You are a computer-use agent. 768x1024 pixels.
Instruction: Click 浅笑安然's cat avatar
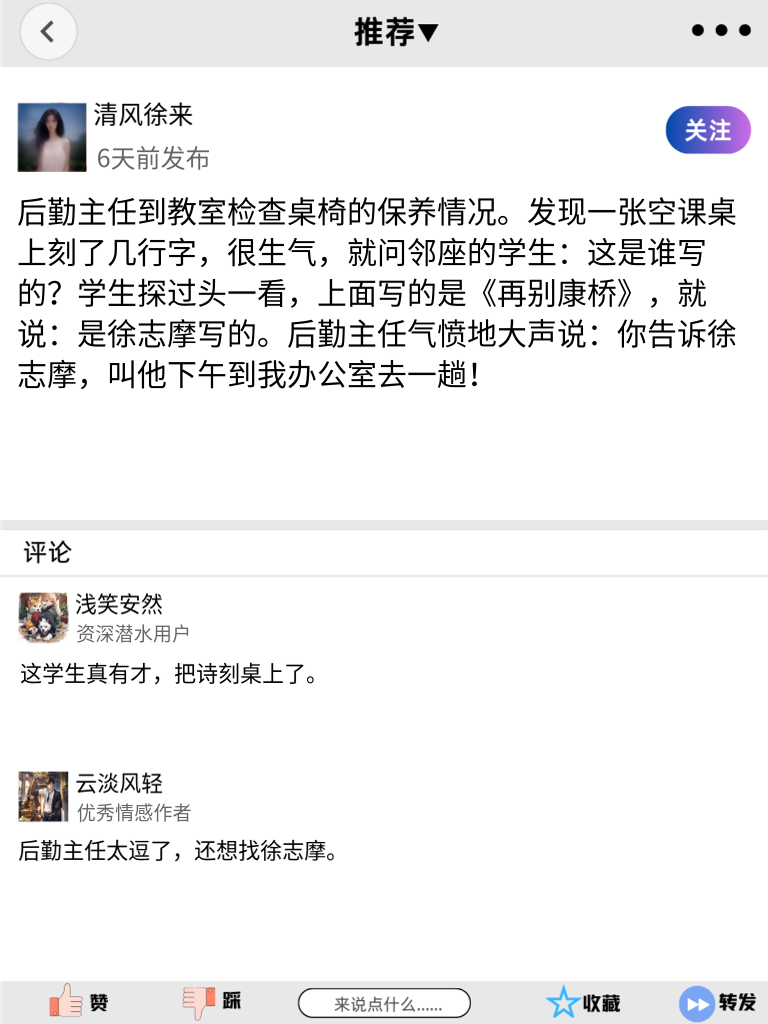coord(43,618)
